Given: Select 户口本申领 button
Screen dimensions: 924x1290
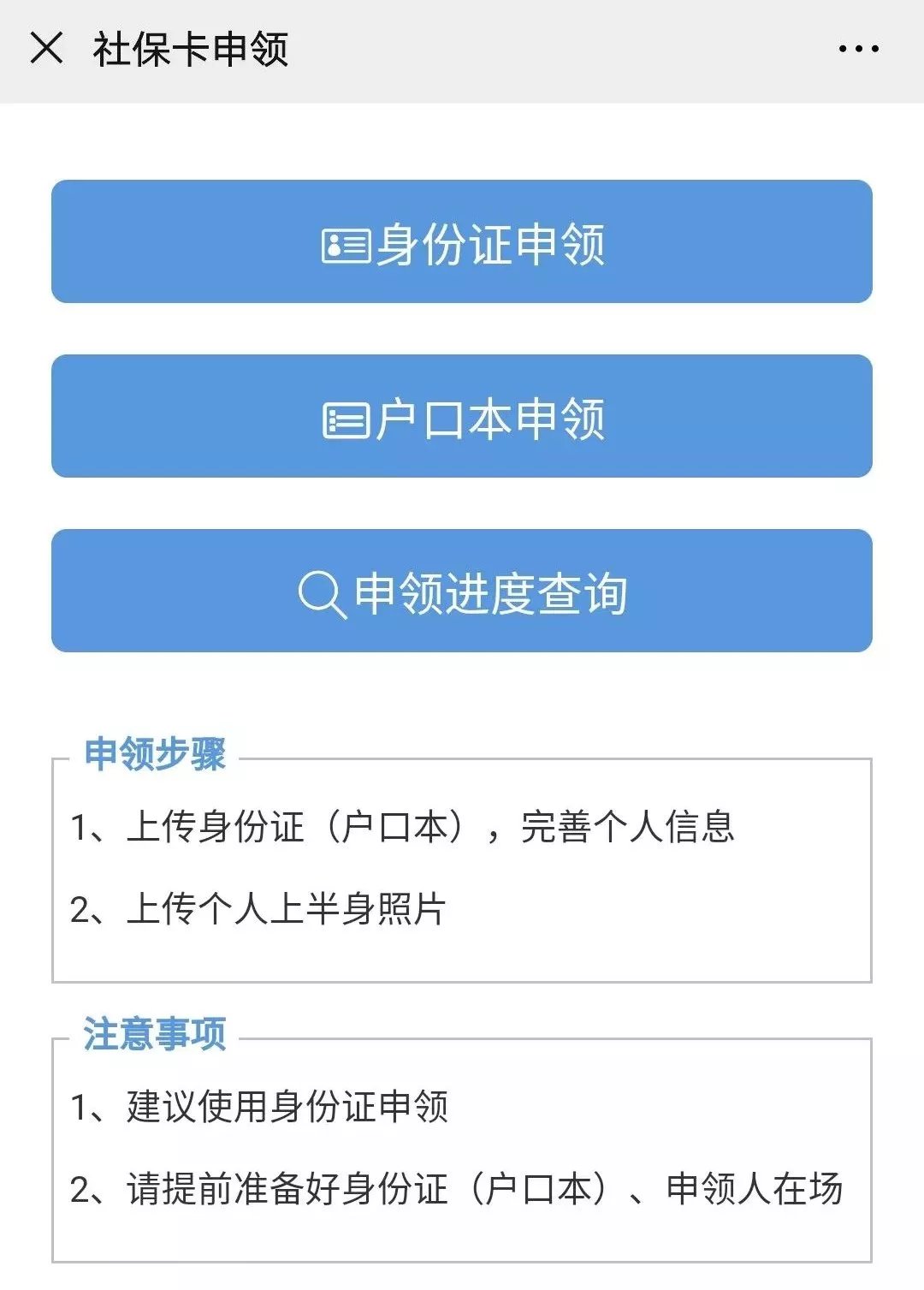Looking at the screenshot, I should (x=462, y=416).
